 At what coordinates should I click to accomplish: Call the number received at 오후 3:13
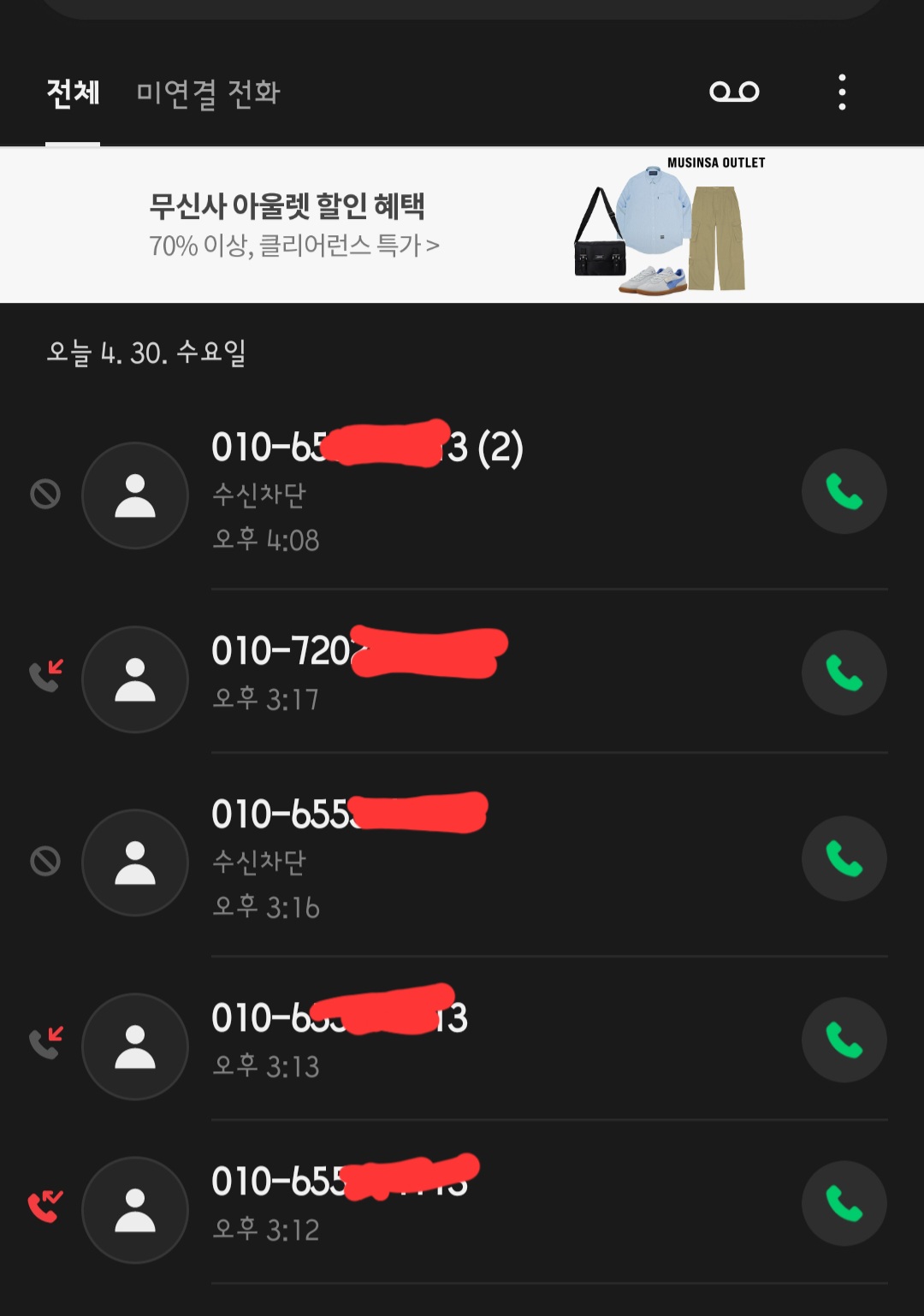coord(844,1040)
